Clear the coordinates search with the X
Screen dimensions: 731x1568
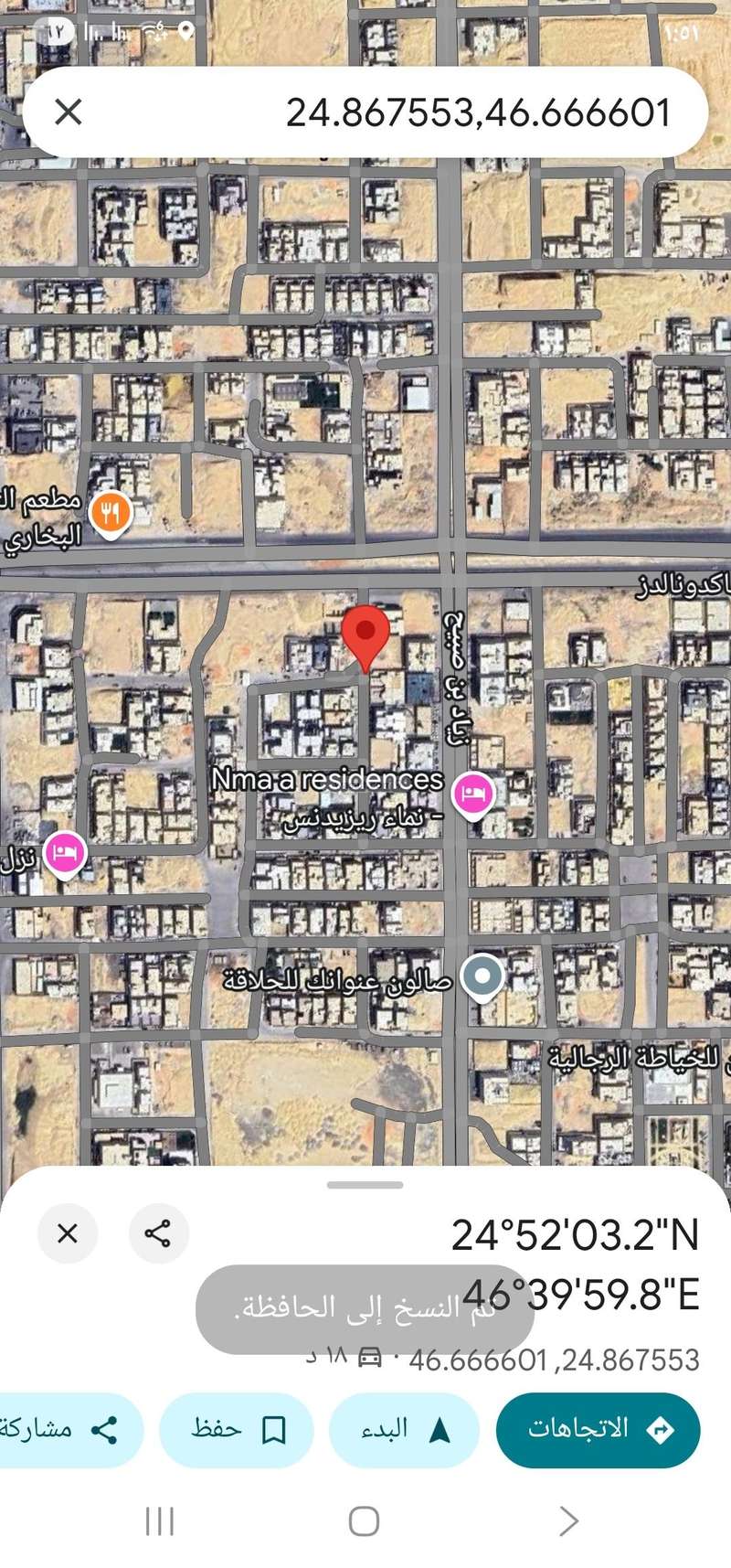click(x=69, y=112)
